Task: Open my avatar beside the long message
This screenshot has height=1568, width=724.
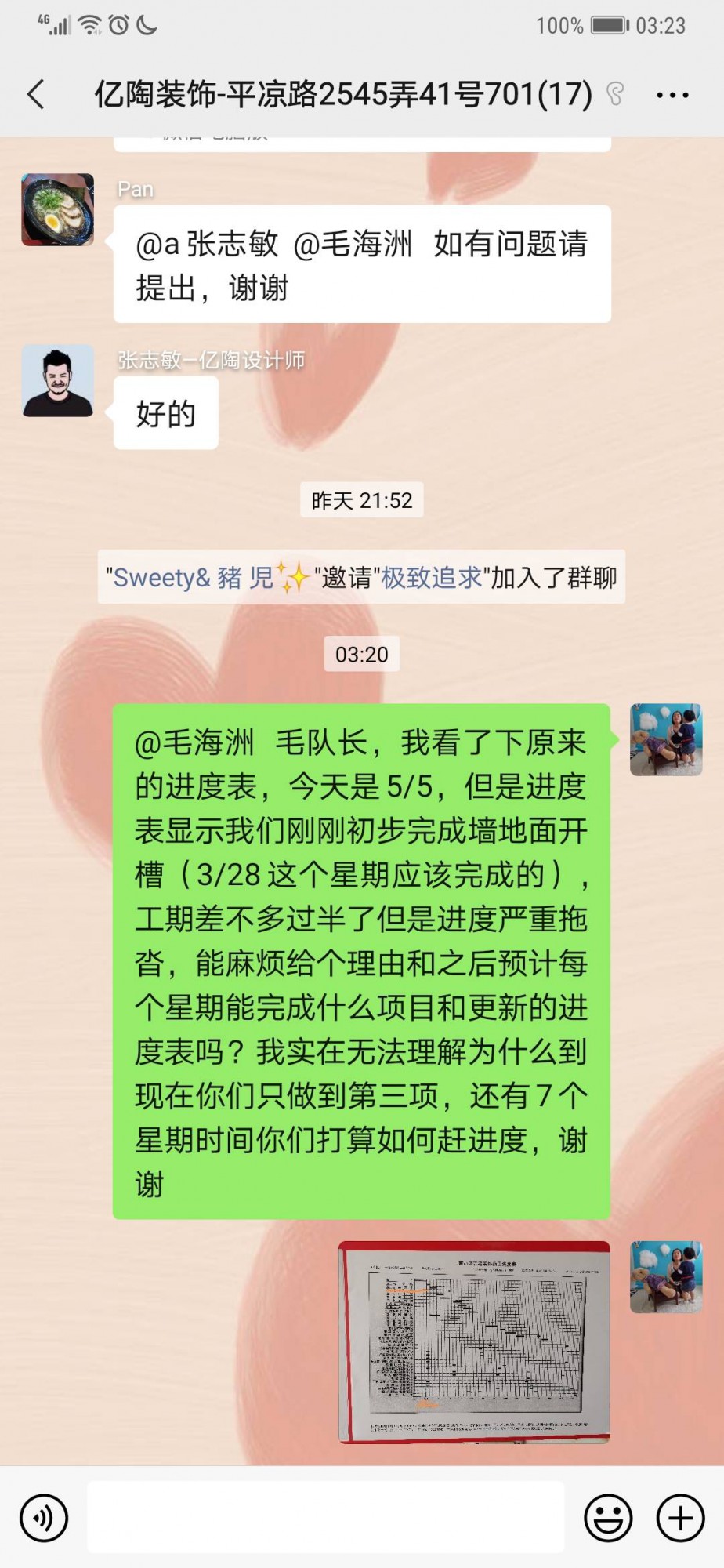Action: click(666, 739)
